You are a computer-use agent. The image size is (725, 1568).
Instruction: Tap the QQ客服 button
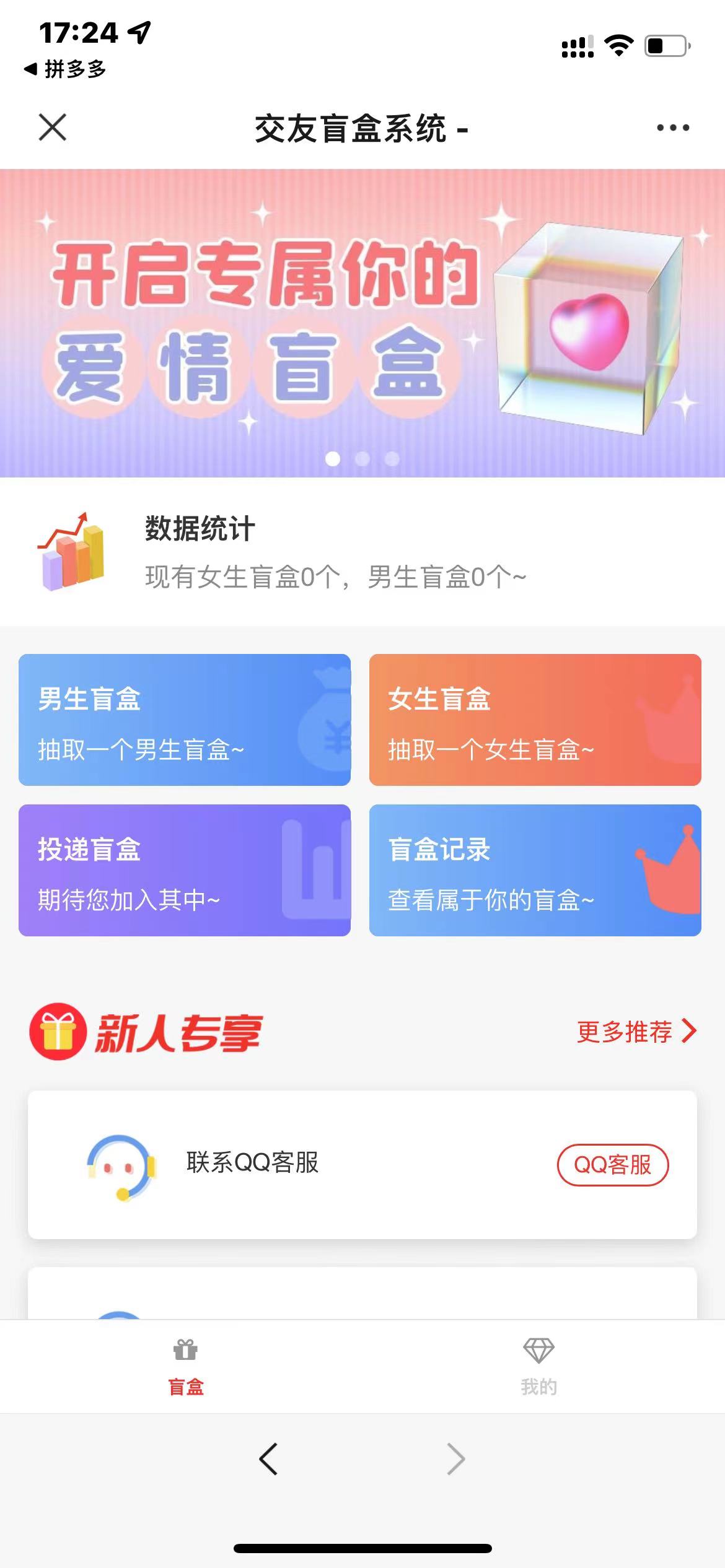(x=612, y=1165)
